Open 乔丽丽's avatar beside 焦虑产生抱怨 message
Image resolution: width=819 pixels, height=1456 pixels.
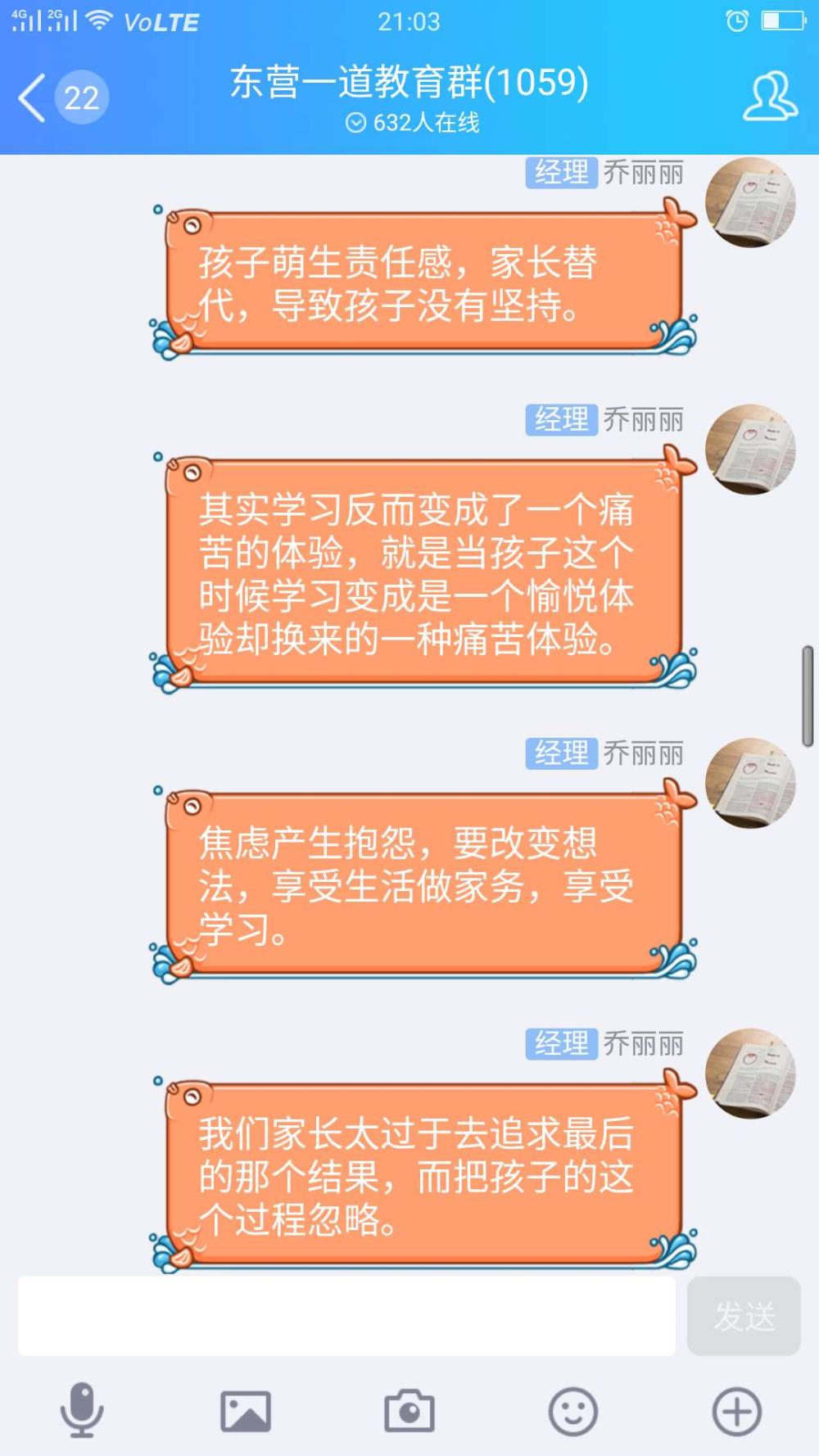[x=750, y=783]
